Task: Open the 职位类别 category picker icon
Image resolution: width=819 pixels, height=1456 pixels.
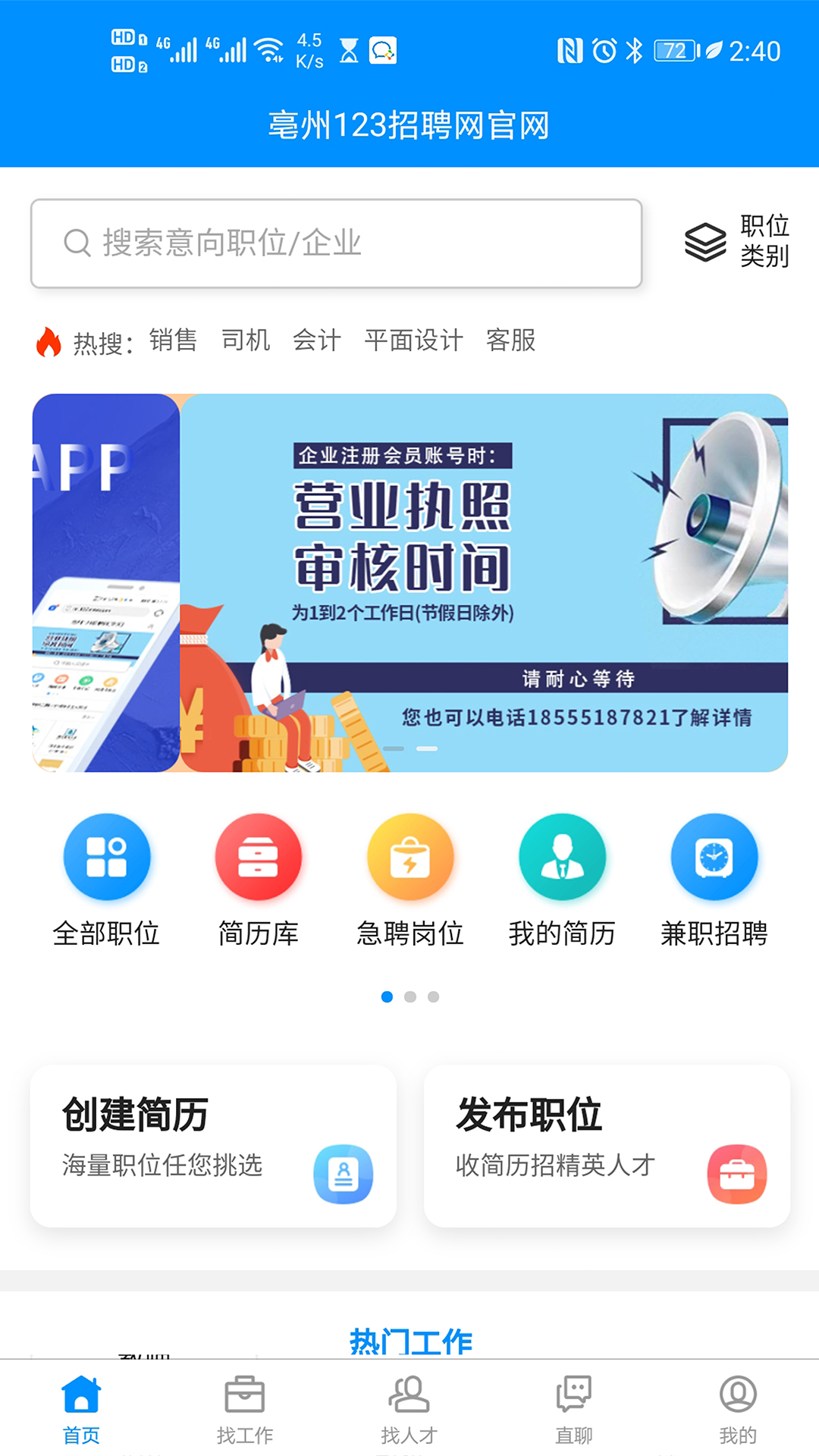Action: pyautogui.click(x=704, y=243)
